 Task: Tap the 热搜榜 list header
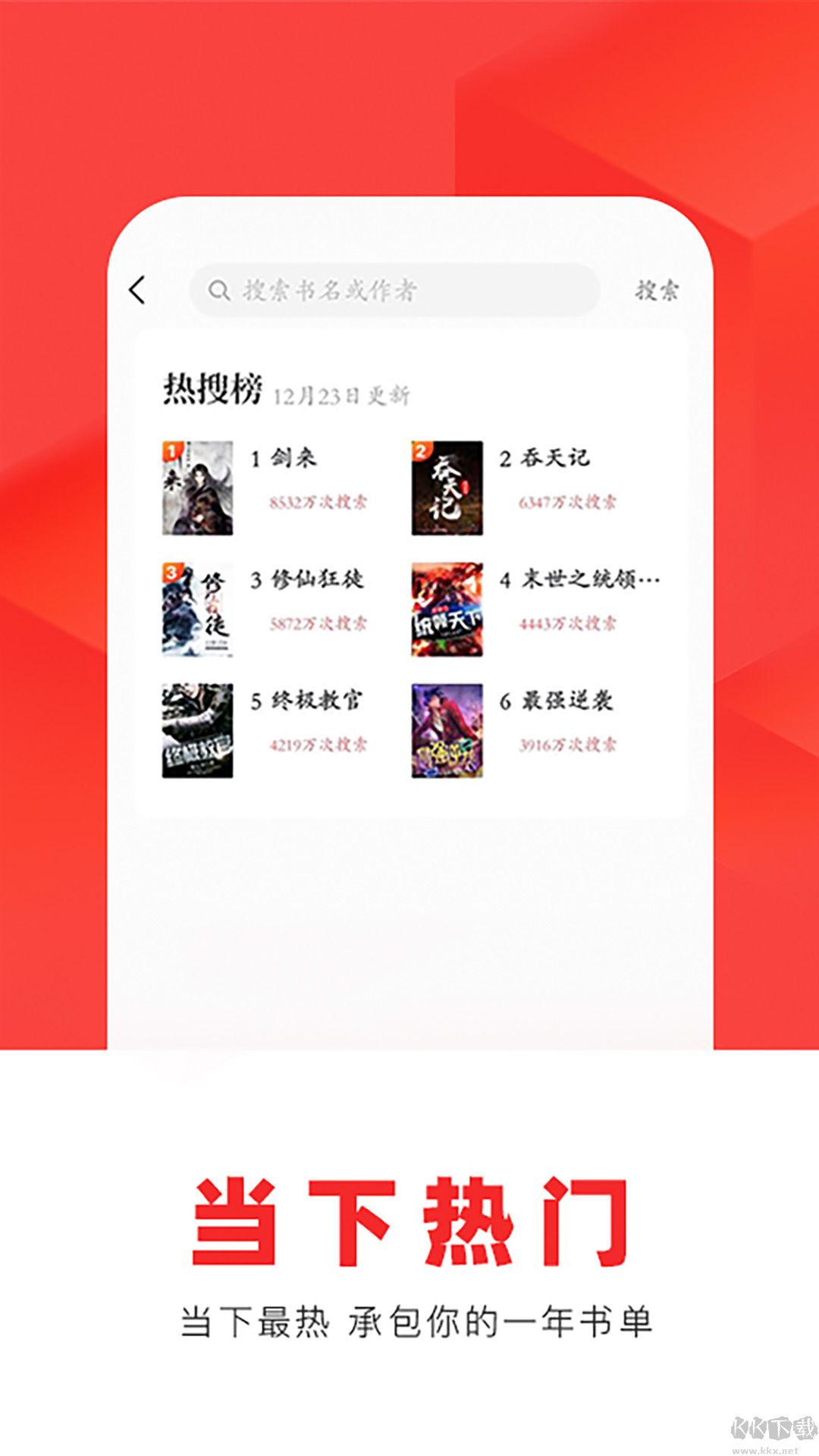point(215,385)
